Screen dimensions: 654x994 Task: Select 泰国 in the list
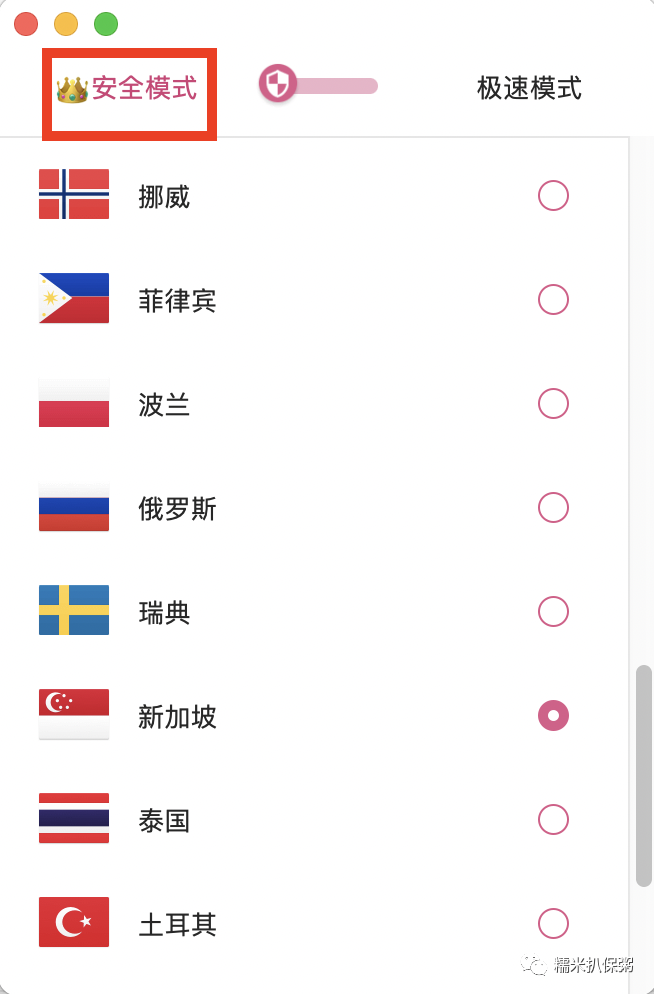553,819
